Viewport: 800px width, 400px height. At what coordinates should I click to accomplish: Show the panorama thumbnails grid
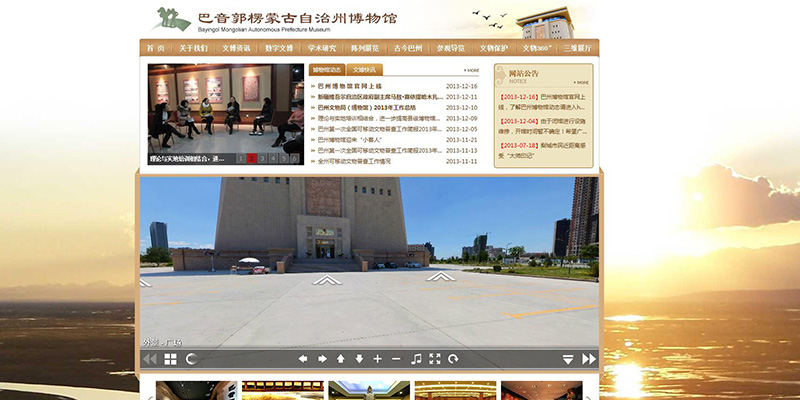point(171,359)
